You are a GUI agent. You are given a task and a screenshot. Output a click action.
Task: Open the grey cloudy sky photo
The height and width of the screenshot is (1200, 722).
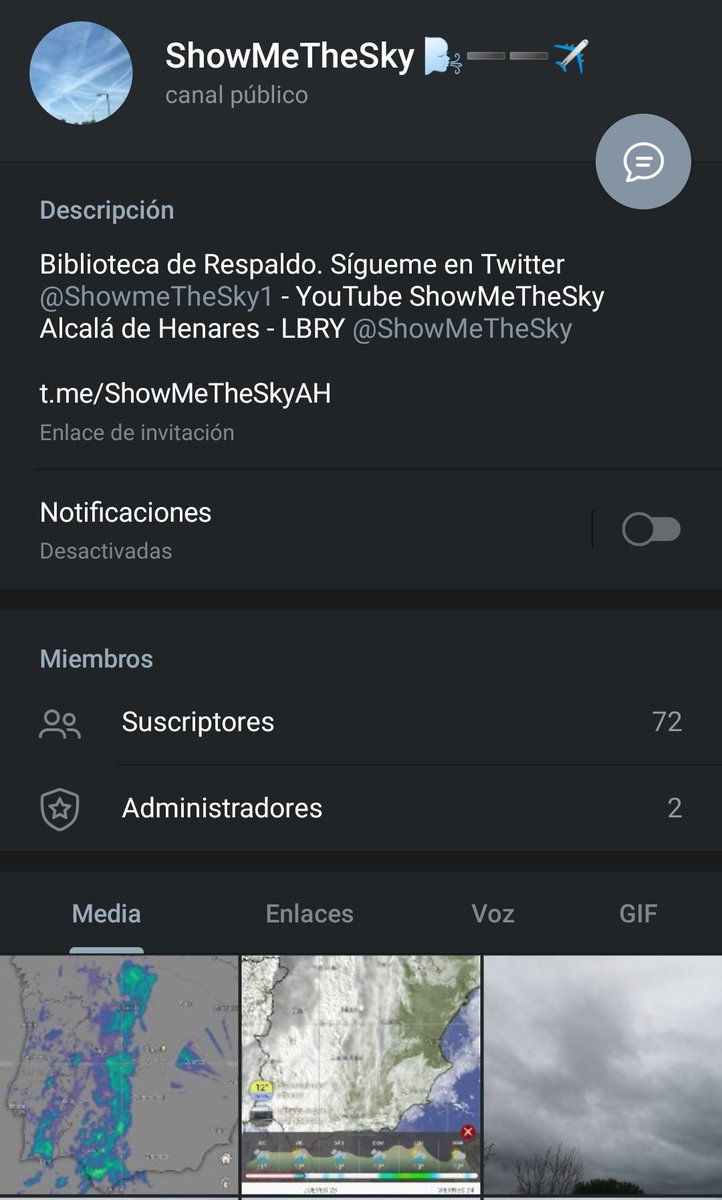603,1076
